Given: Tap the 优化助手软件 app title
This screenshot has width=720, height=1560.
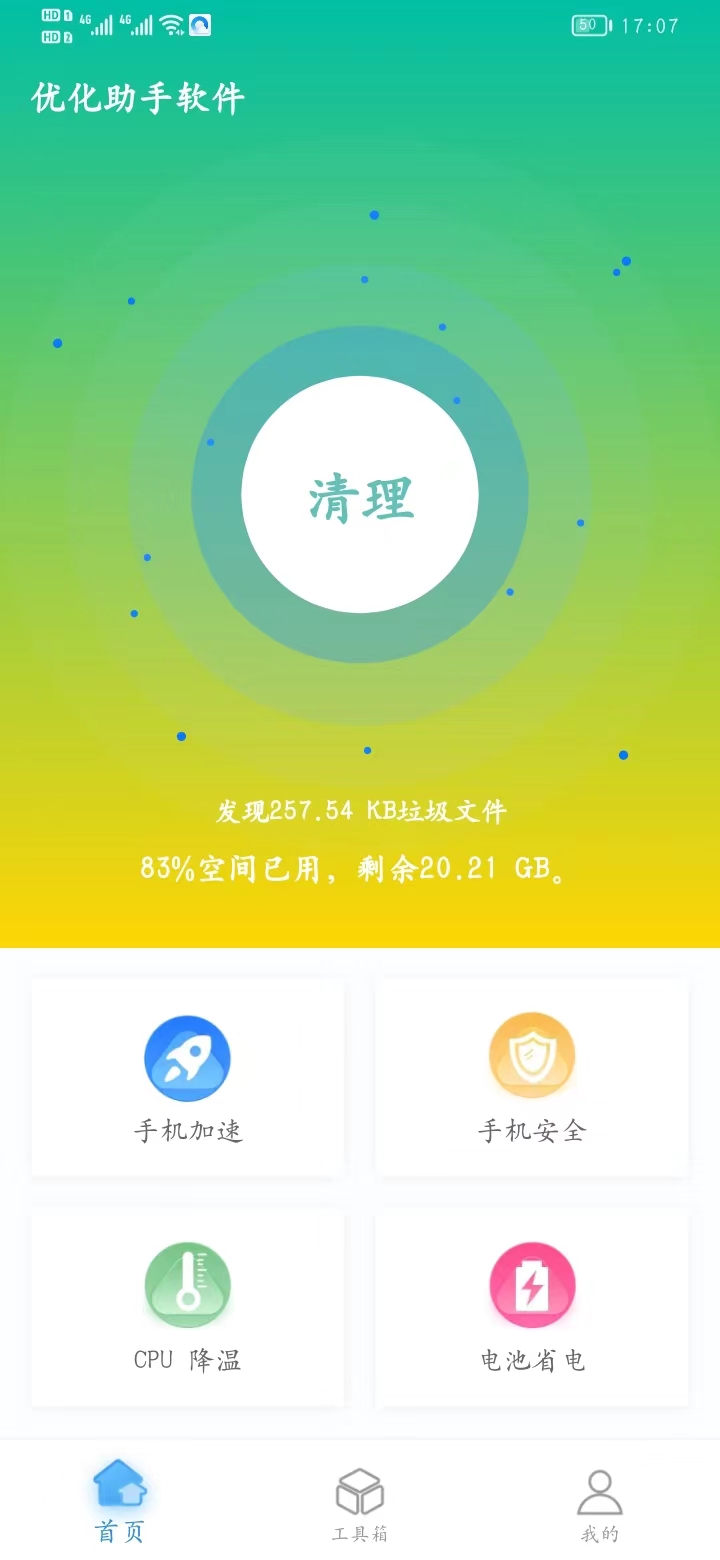Looking at the screenshot, I should pyautogui.click(x=137, y=96).
